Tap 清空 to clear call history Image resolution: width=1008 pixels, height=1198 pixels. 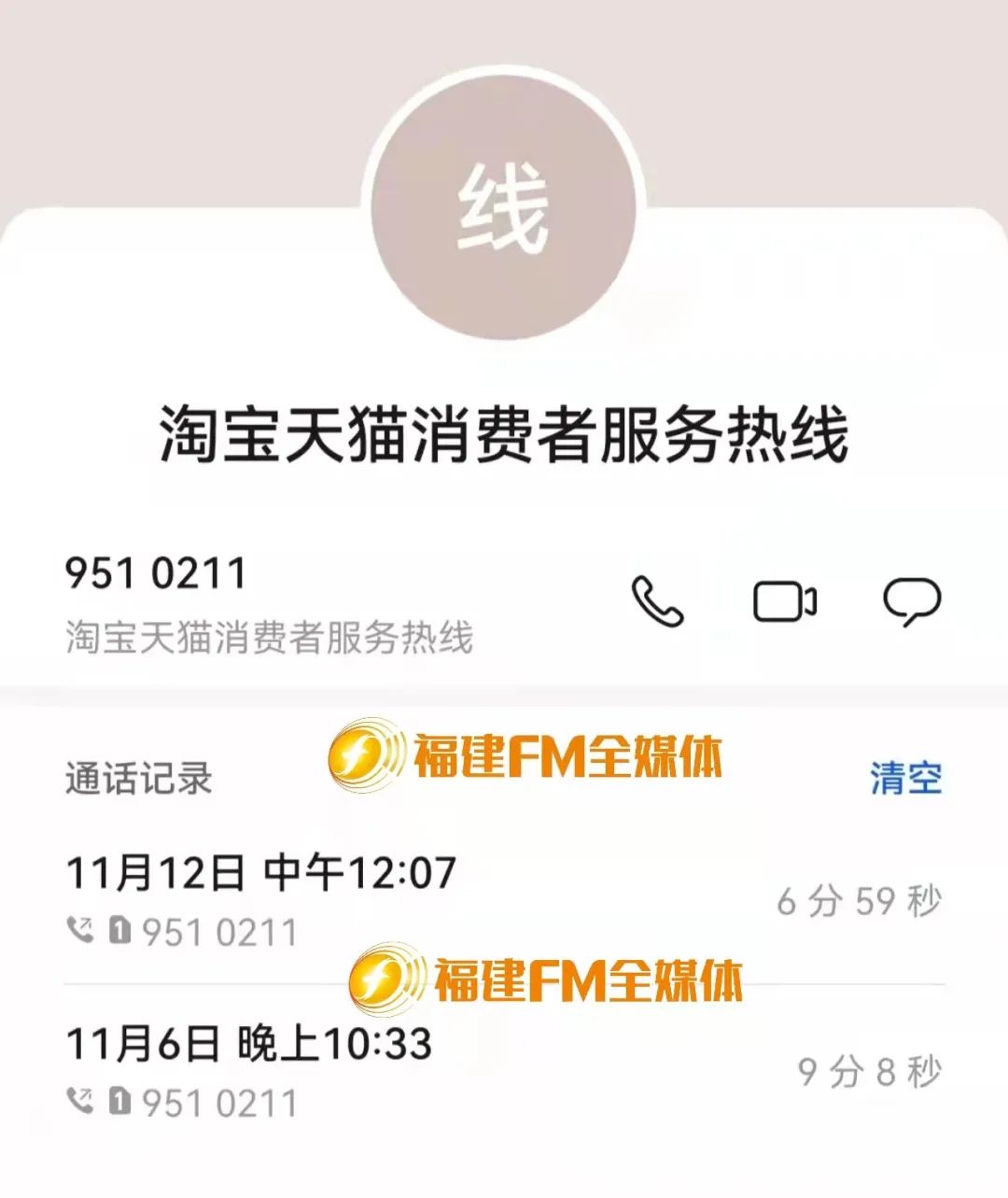(x=905, y=778)
